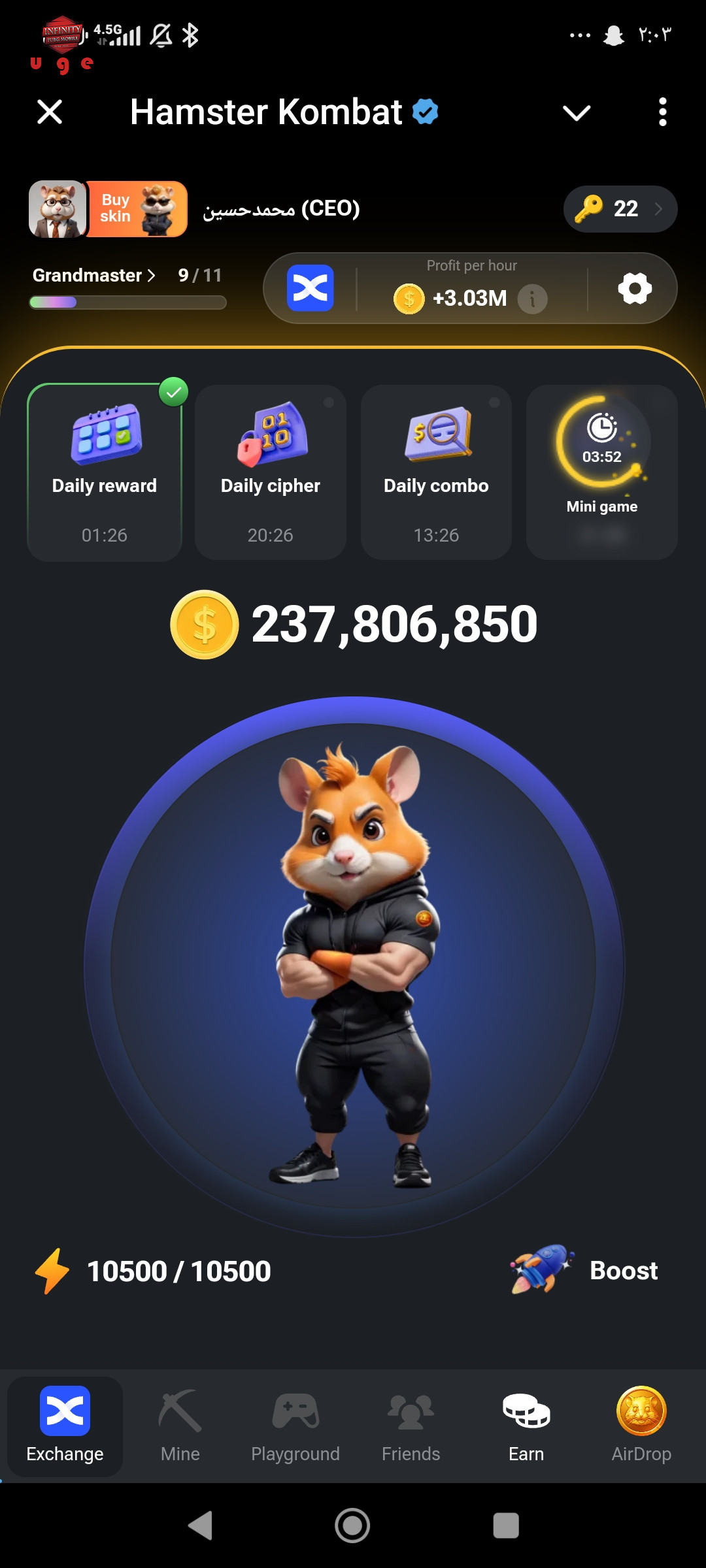Choose exchange via the blue logo
706x1568 pixels.
click(311, 288)
